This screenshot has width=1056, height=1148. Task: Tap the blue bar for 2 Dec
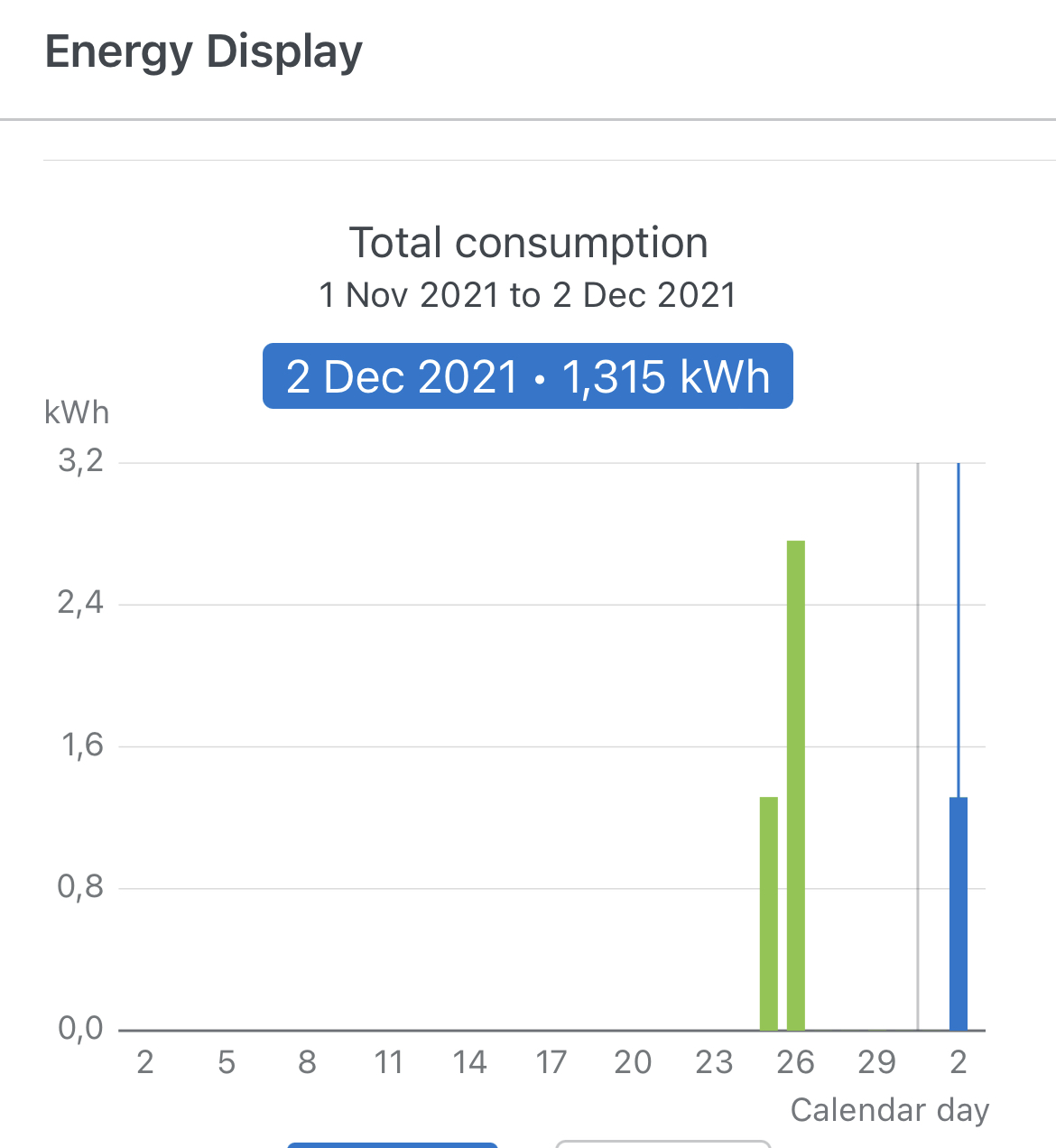[x=958, y=913]
